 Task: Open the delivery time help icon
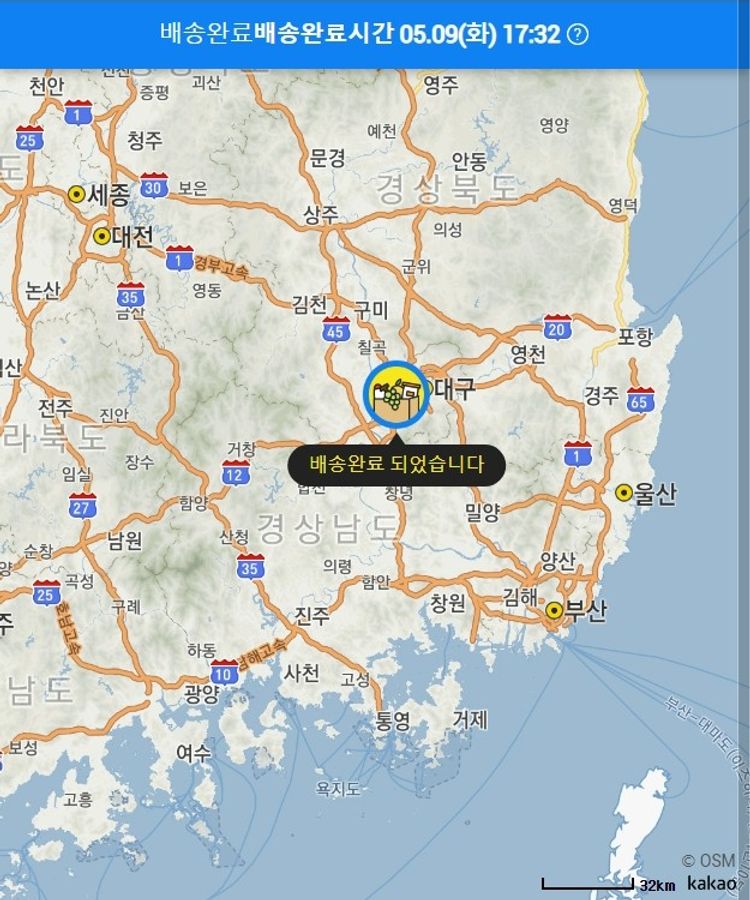pos(577,34)
